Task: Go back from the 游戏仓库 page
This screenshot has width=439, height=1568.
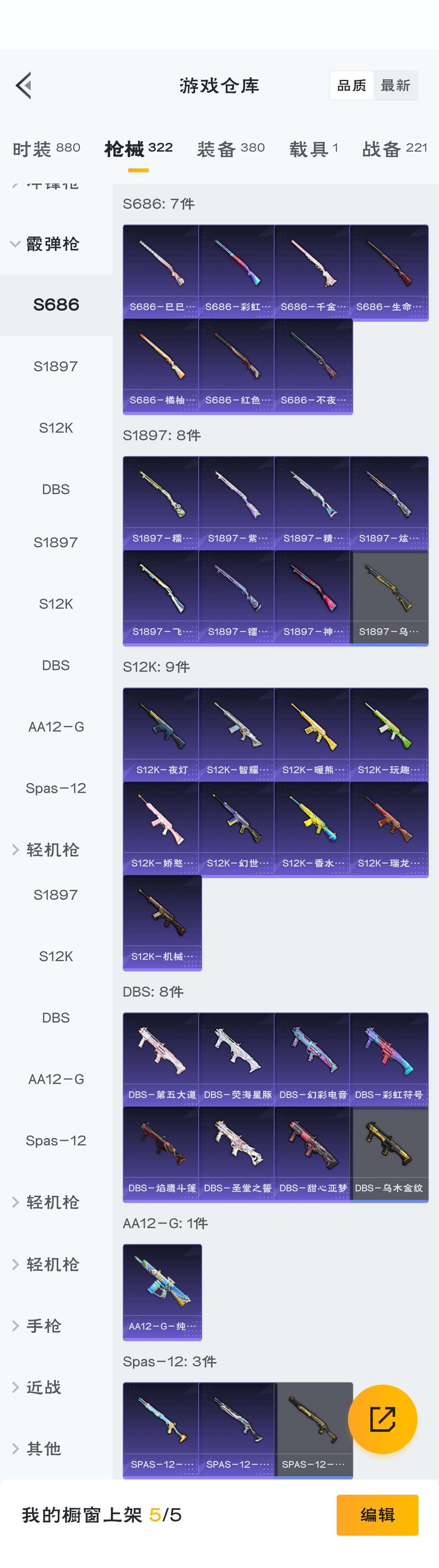Action: click(x=24, y=85)
